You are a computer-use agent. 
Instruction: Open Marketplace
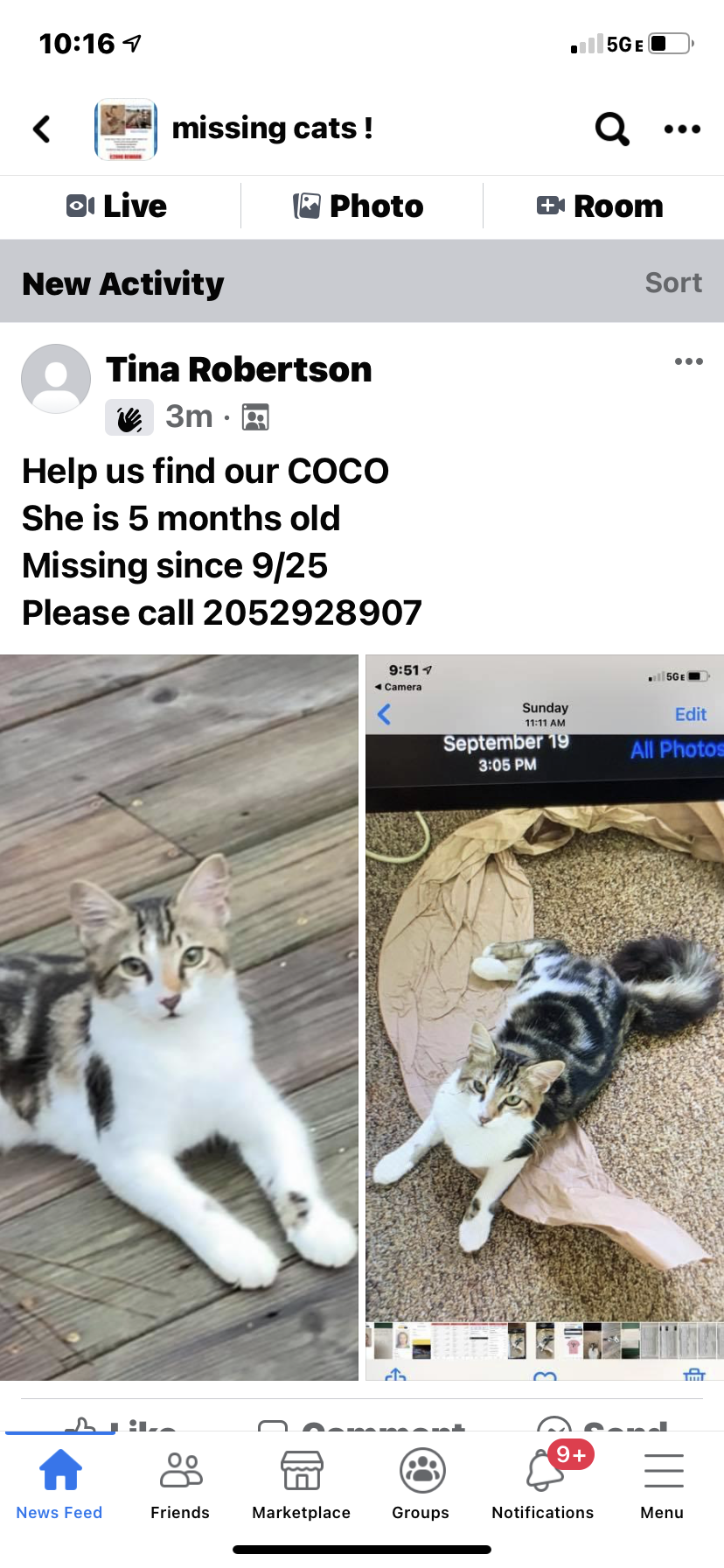tap(302, 1485)
